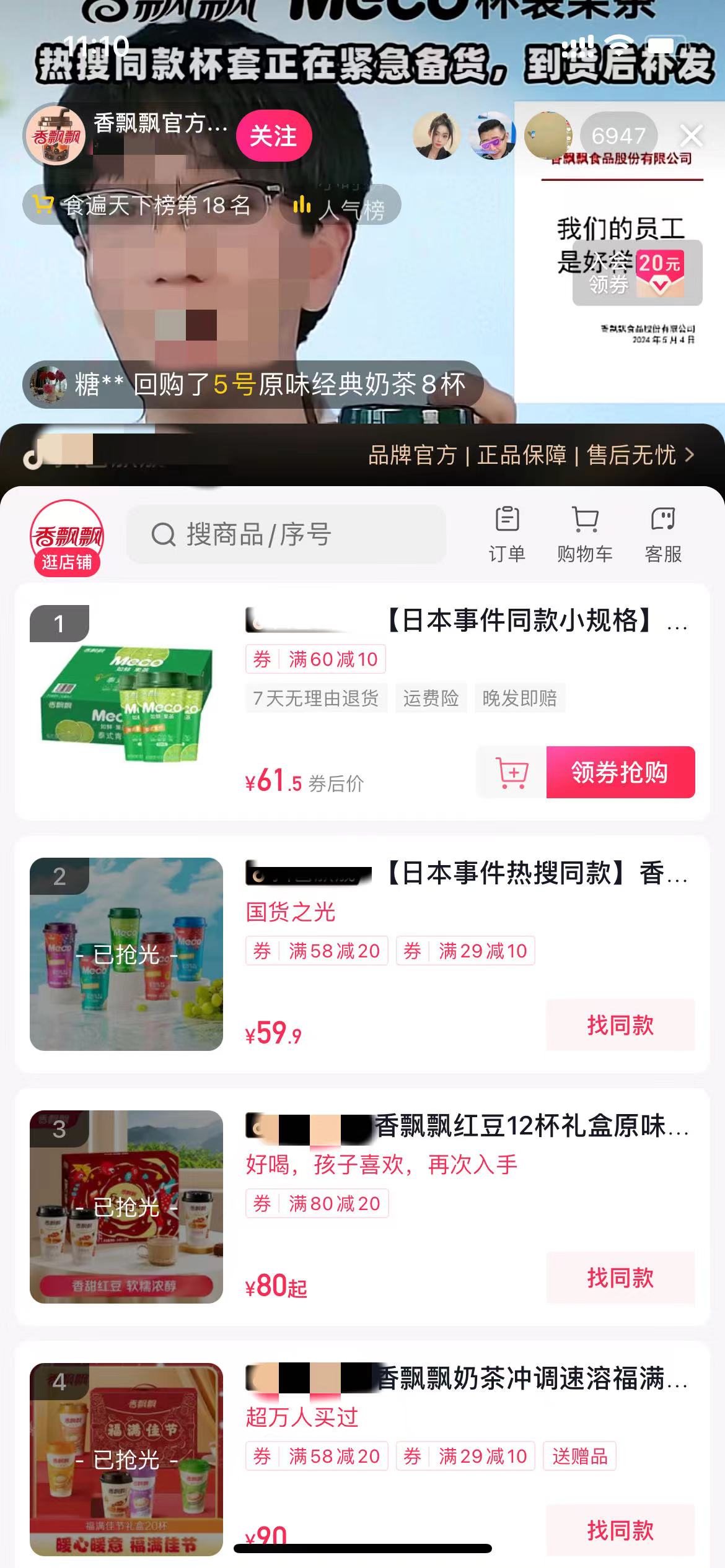Contact 客服 customer service
Image resolution: width=725 pixels, height=1568 pixels.
click(662, 535)
